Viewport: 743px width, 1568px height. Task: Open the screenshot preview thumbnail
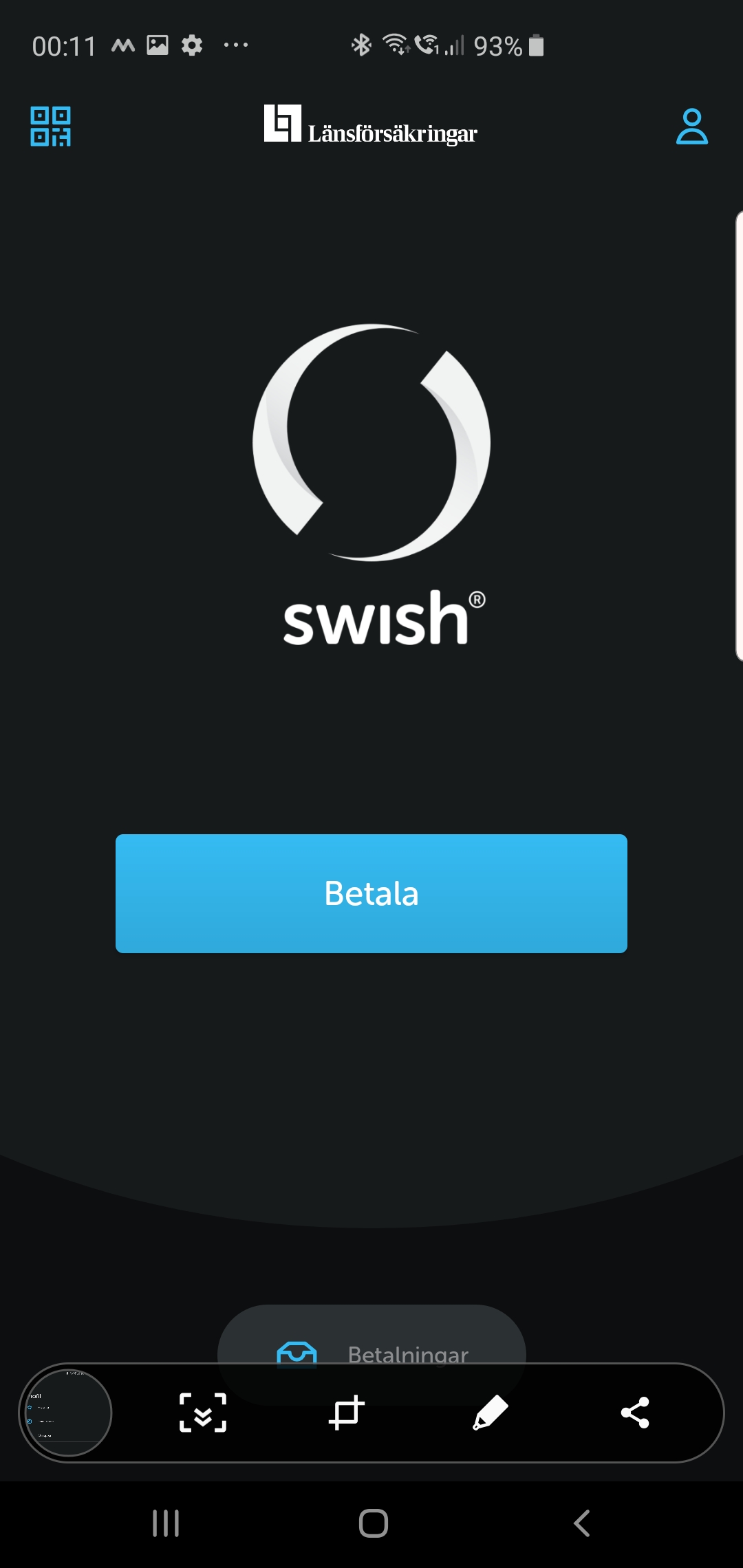click(x=67, y=1413)
